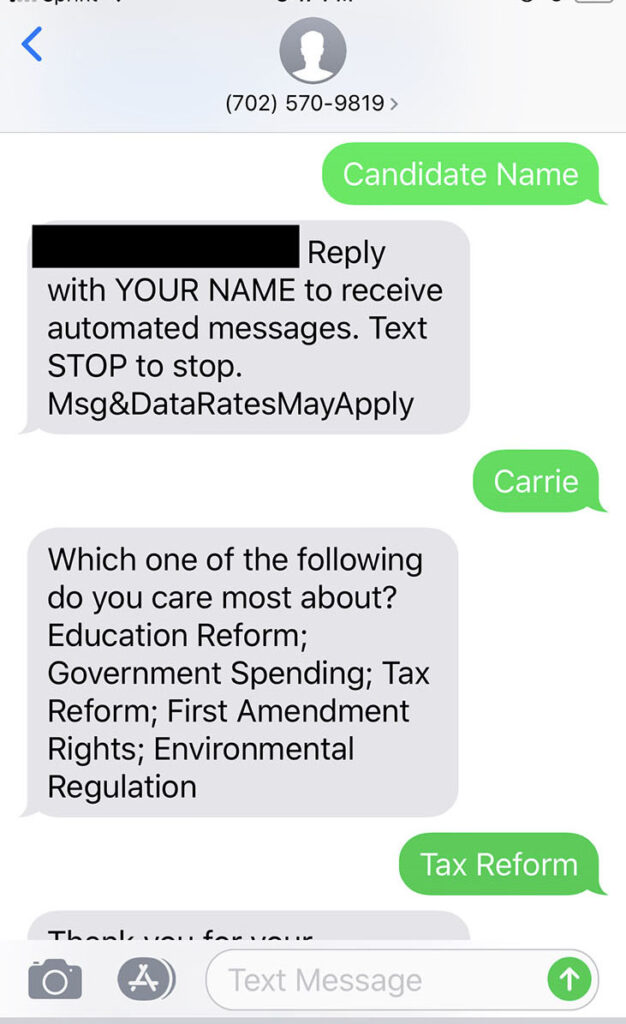Screen dimensions: 626x1024
Task: Open the camera to attach a photo
Action: coord(54,980)
